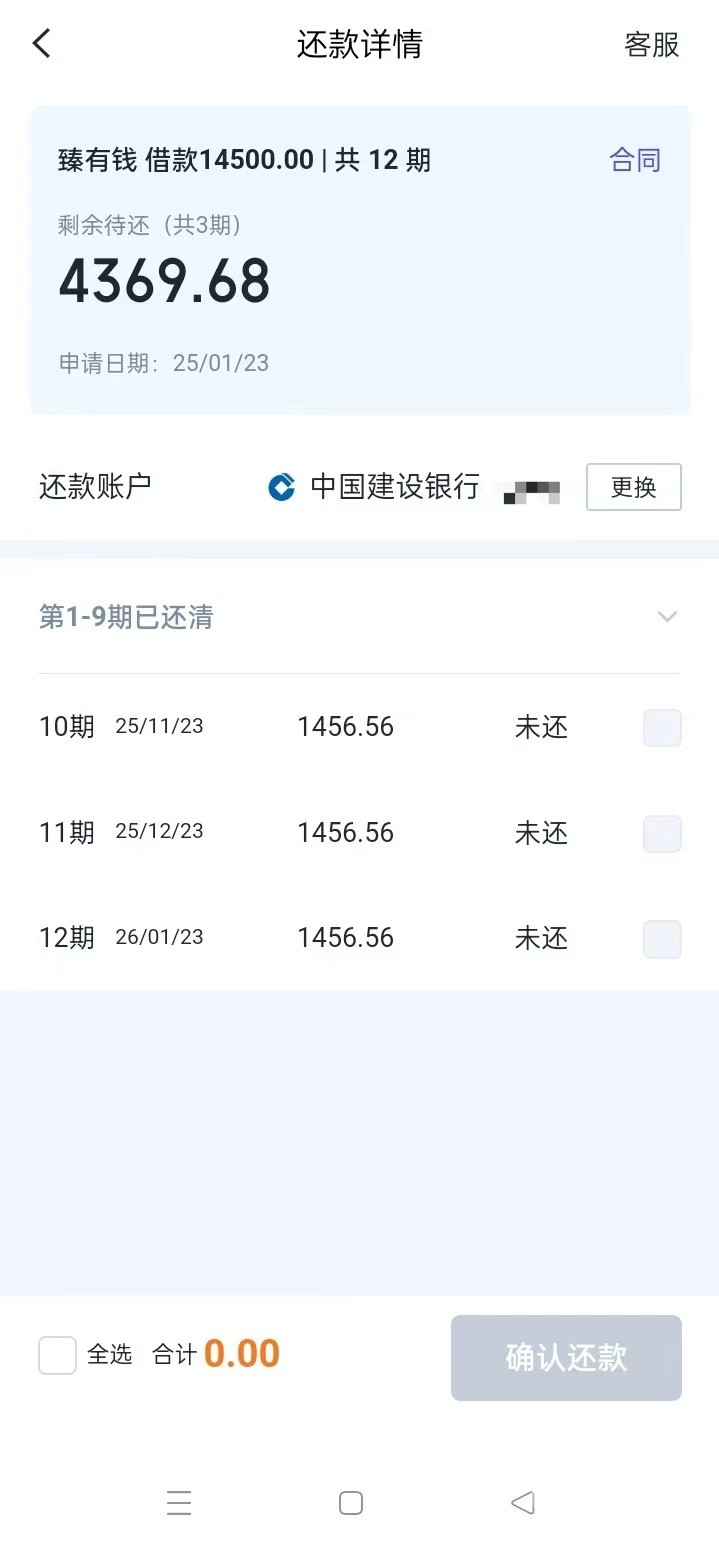Viewport: 719px width, 1546px height.
Task: Tap the 确认还款 button
Action: tap(566, 1357)
